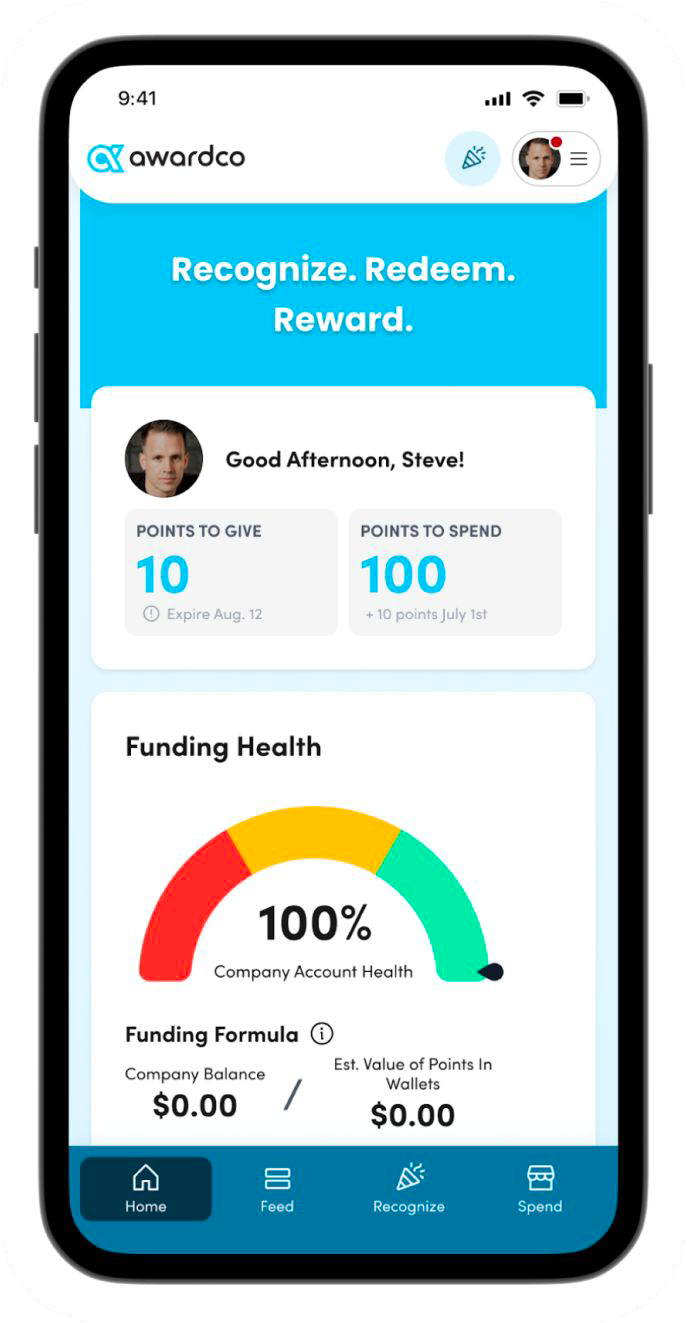Open the Recognize tab in bottom bar

coord(408,1188)
